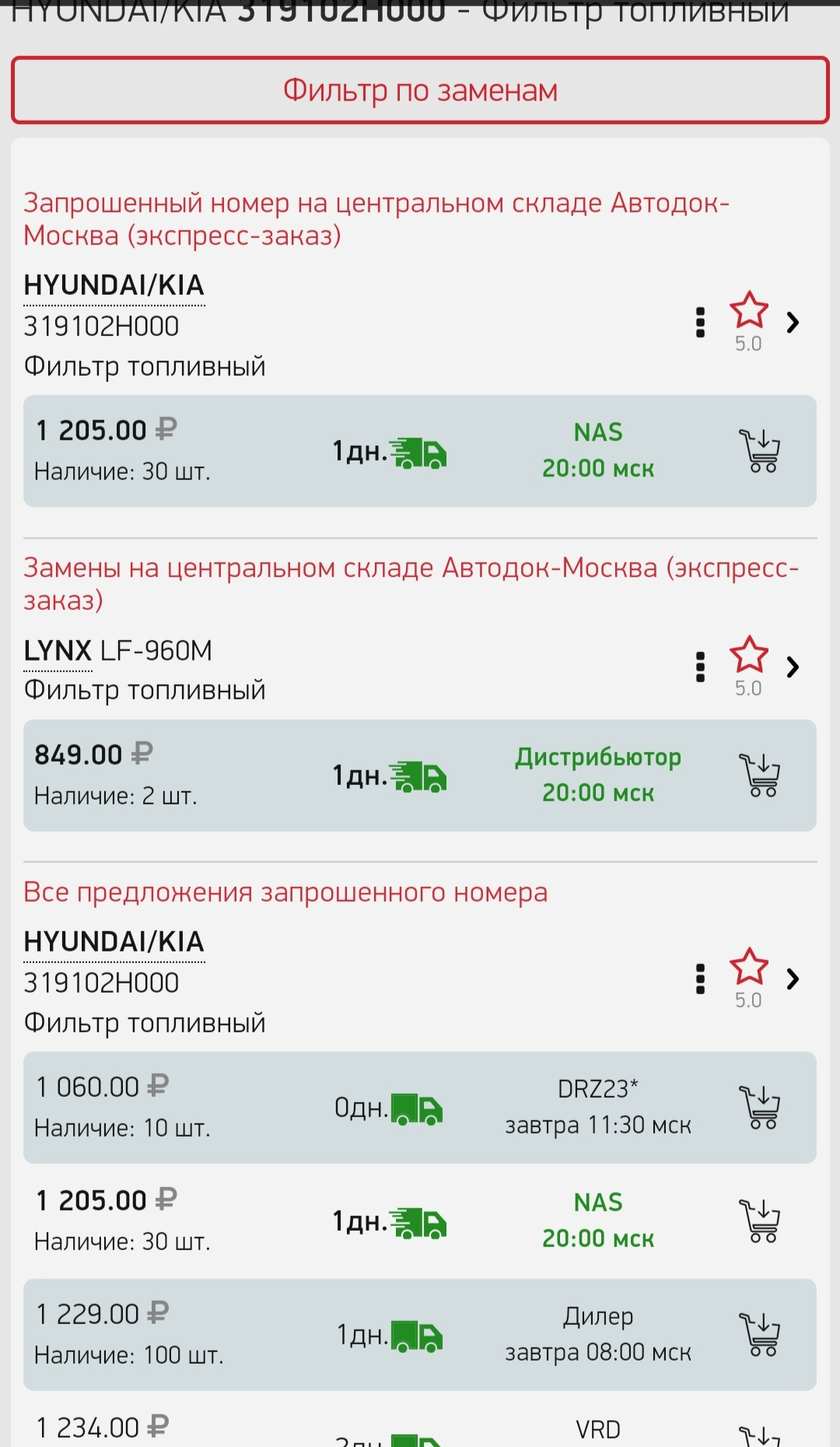Tap the star in "Все предложения запрошенного номера" section

pos(748,967)
